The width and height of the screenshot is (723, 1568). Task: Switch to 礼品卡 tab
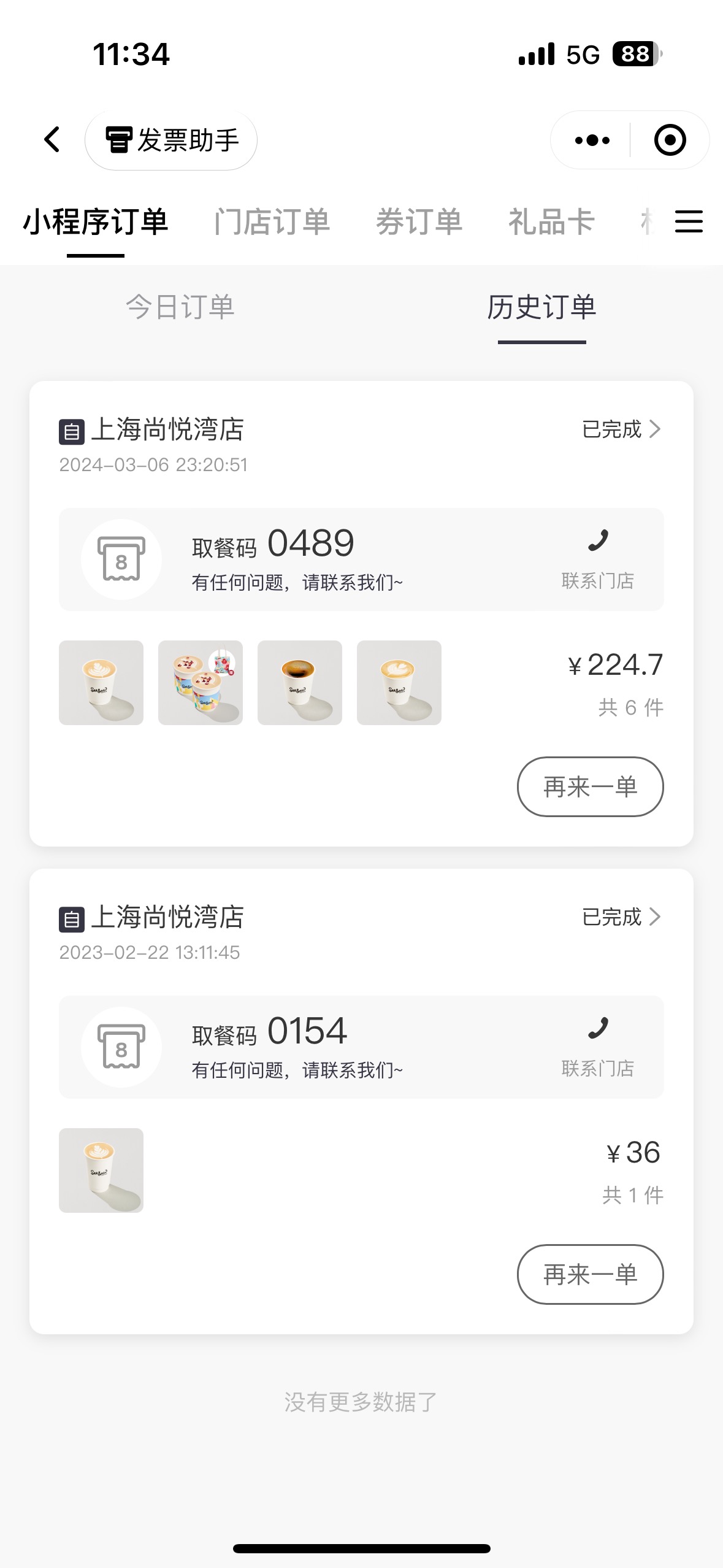(x=551, y=221)
